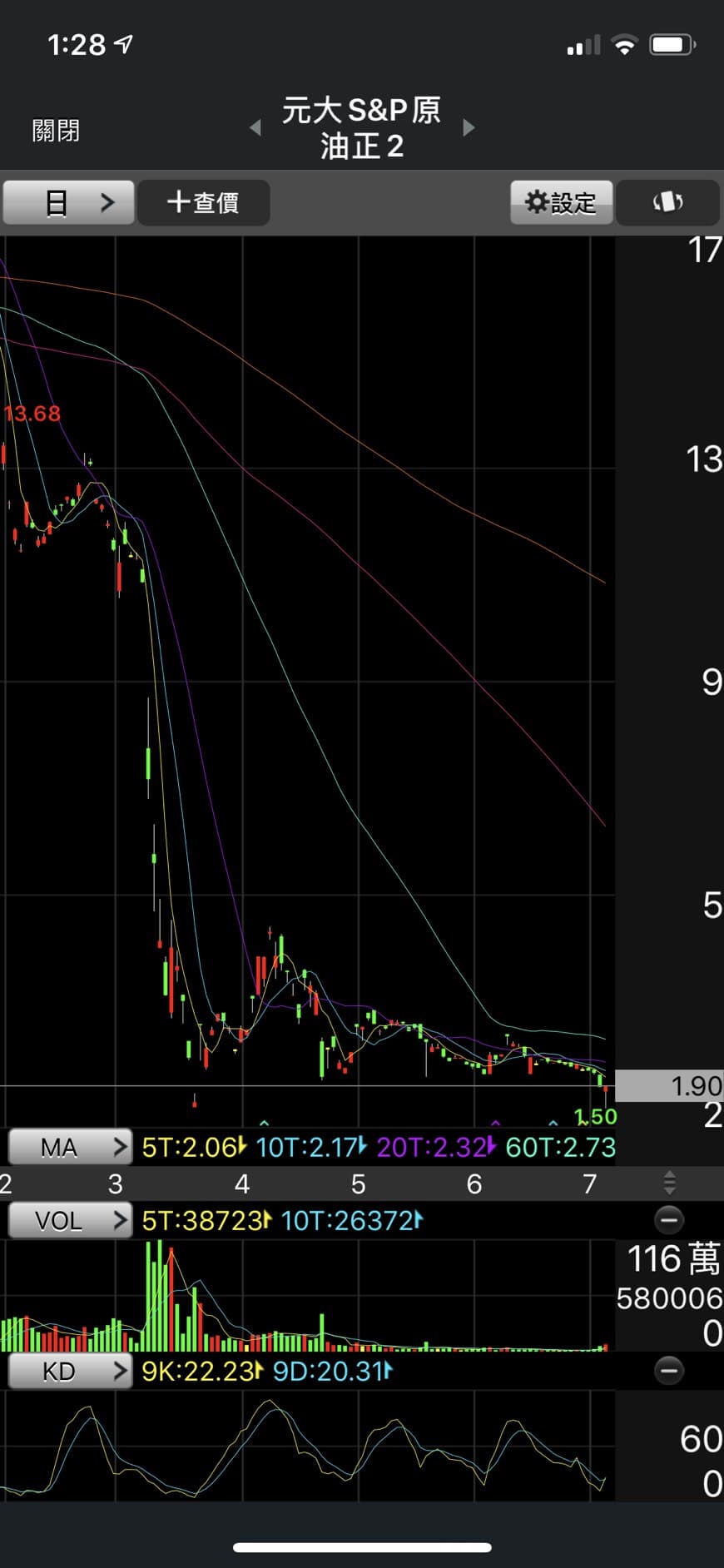This screenshot has height=1568, width=724.
Task: Change the VOL indicator selector
Action: [x=70, y=1221]
